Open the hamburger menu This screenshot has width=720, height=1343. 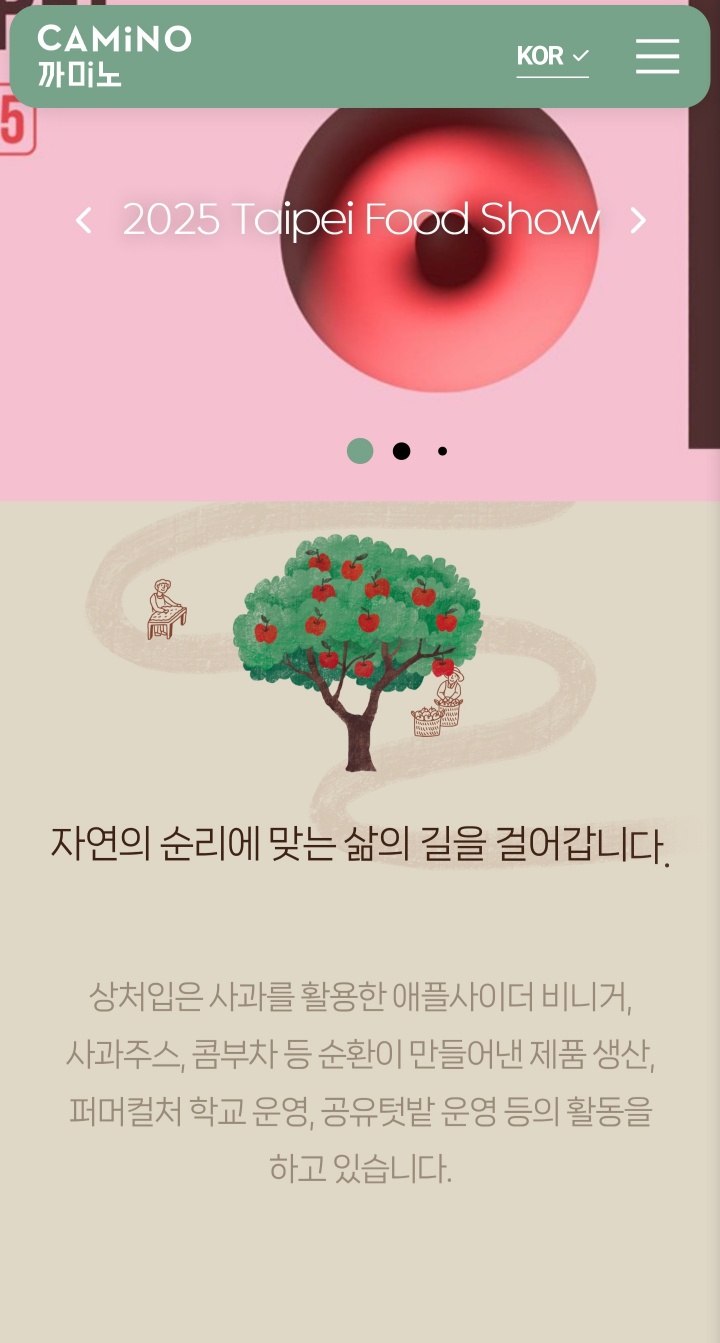pyautogui.click(x=657, y=56)
